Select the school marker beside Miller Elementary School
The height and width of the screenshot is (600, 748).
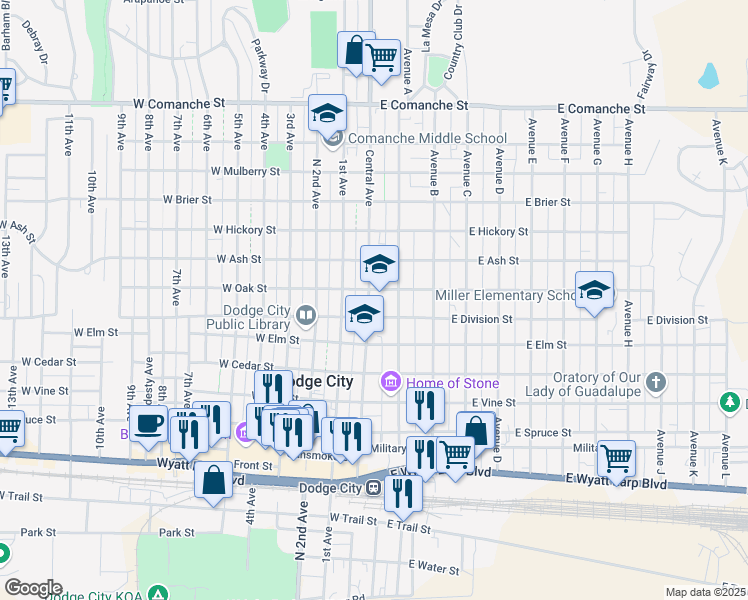point(595,291)
